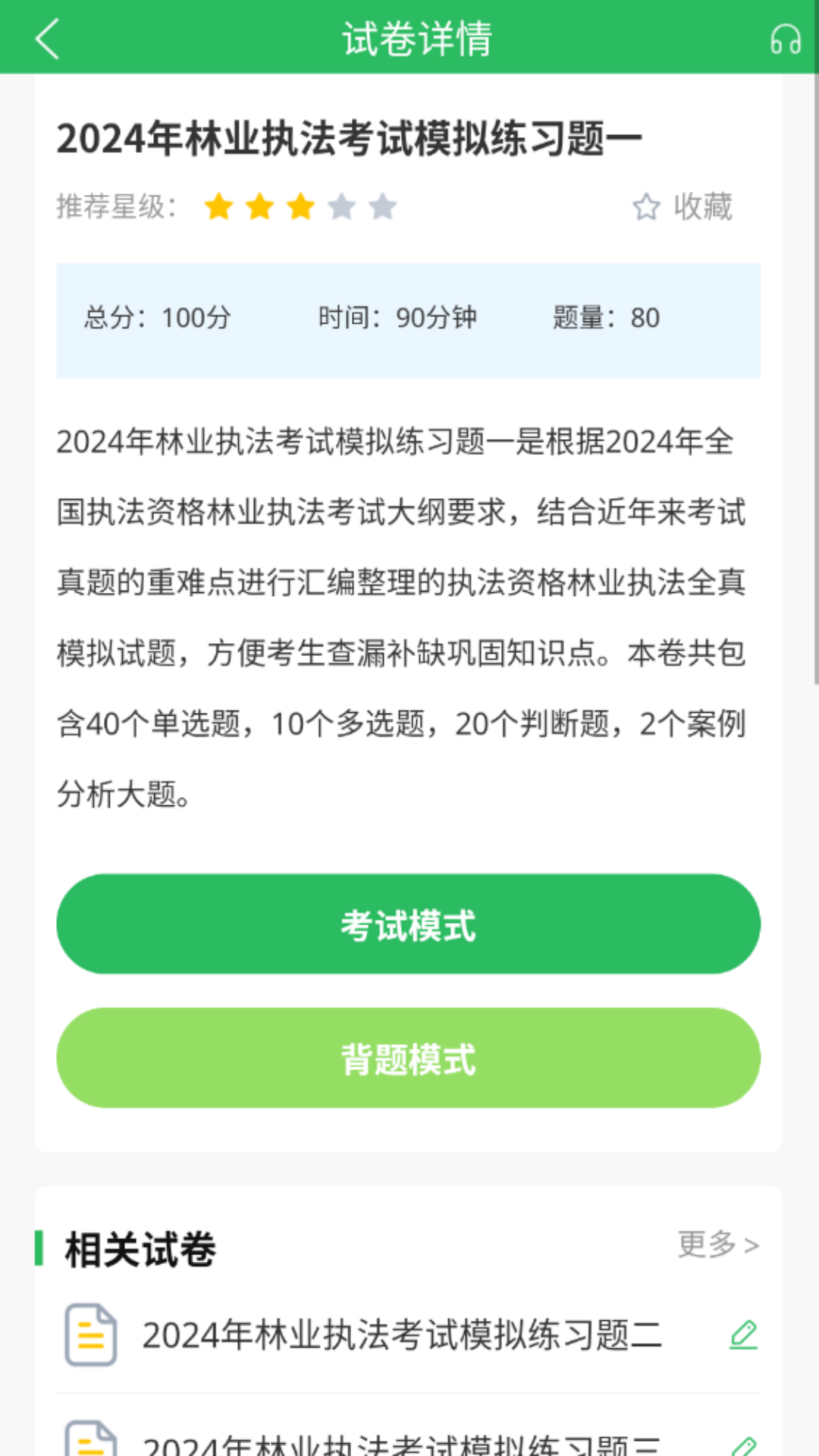The width and height of the screenshot is (819, 1456).
Task: Enable the fourth gray rating star
Action: tap(340, 206)
